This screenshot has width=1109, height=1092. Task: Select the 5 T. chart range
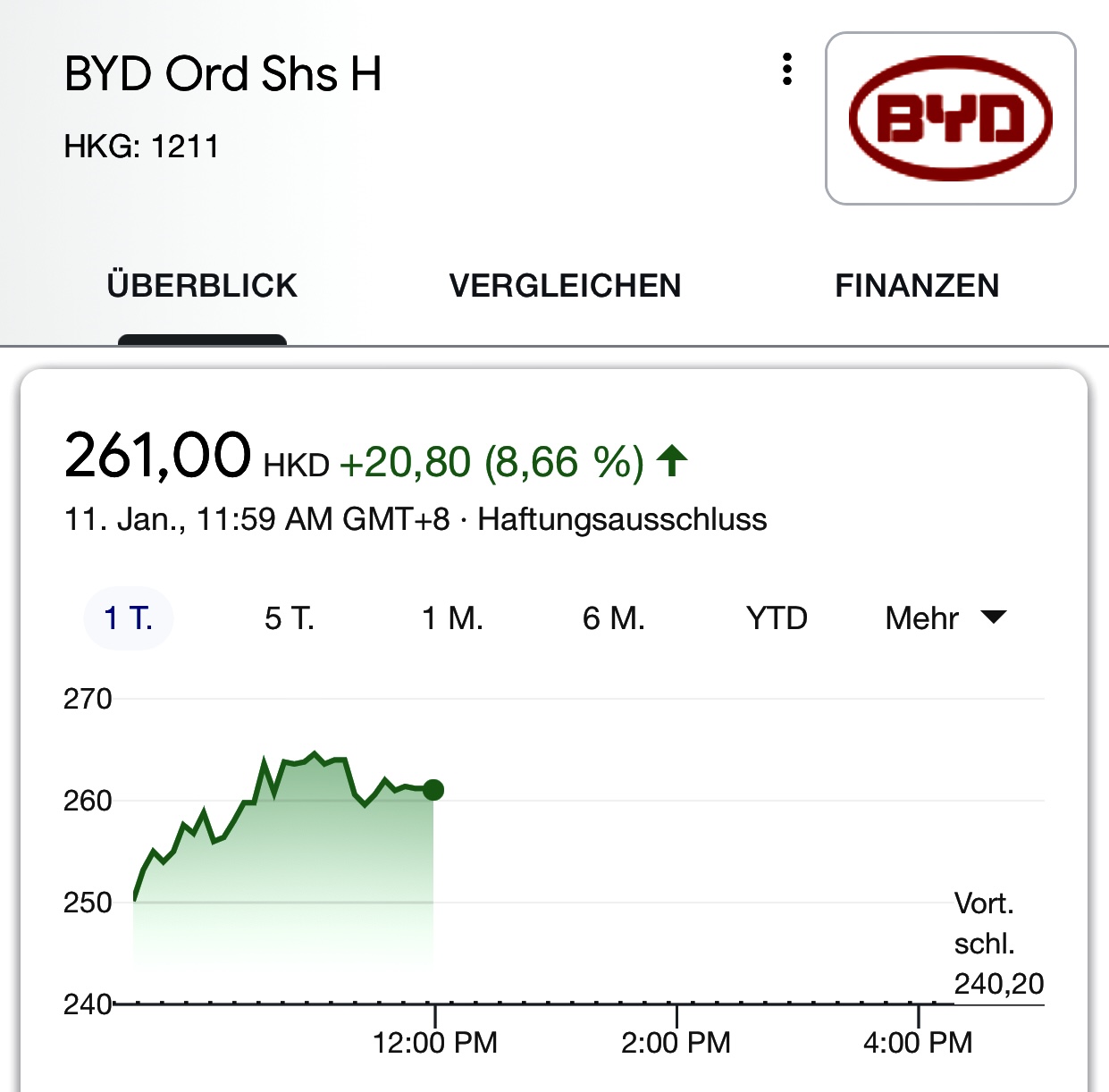tap(290, 618)
